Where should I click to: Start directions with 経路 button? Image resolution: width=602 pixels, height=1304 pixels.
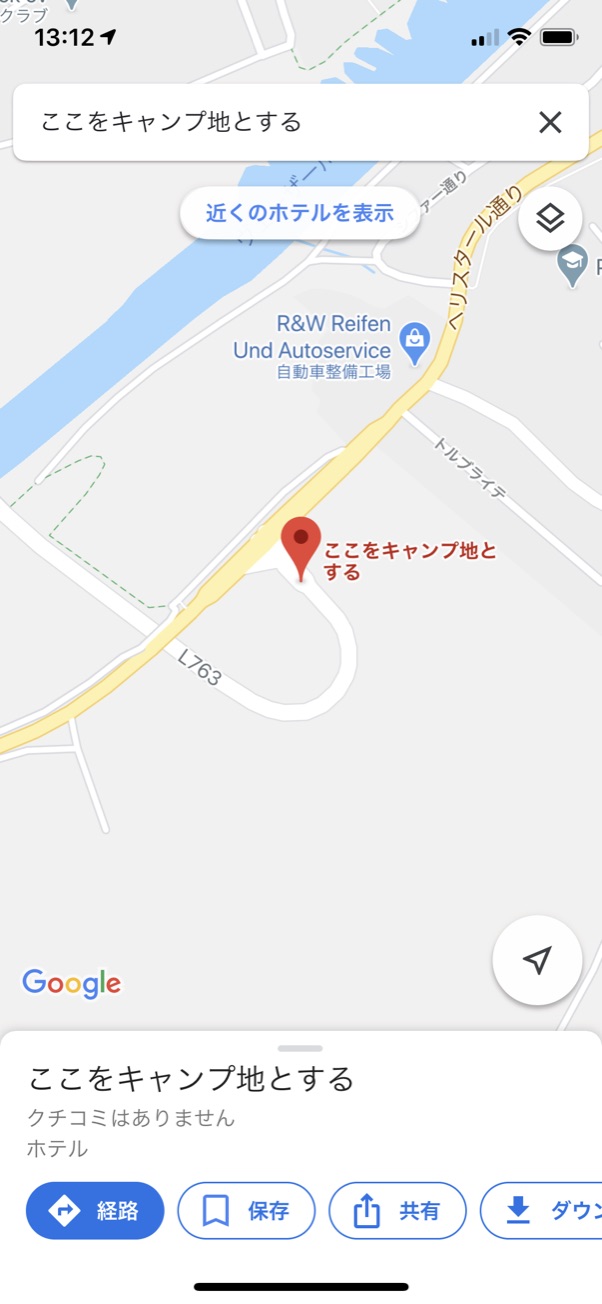pos(95,1211)
